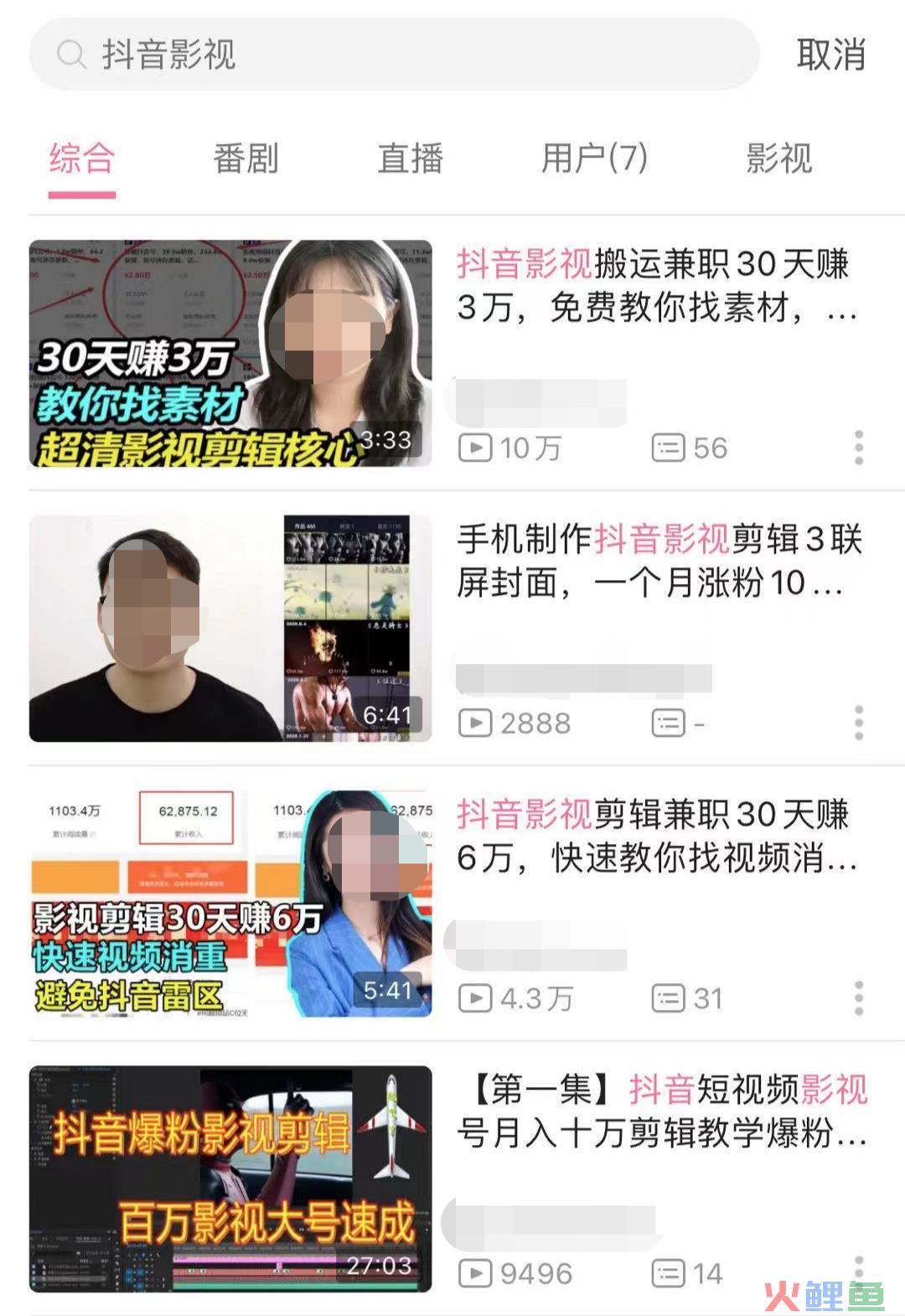Switch to the 影视 tab
905x1316 pixels.
pyautogui.click(x=778, y=158)
